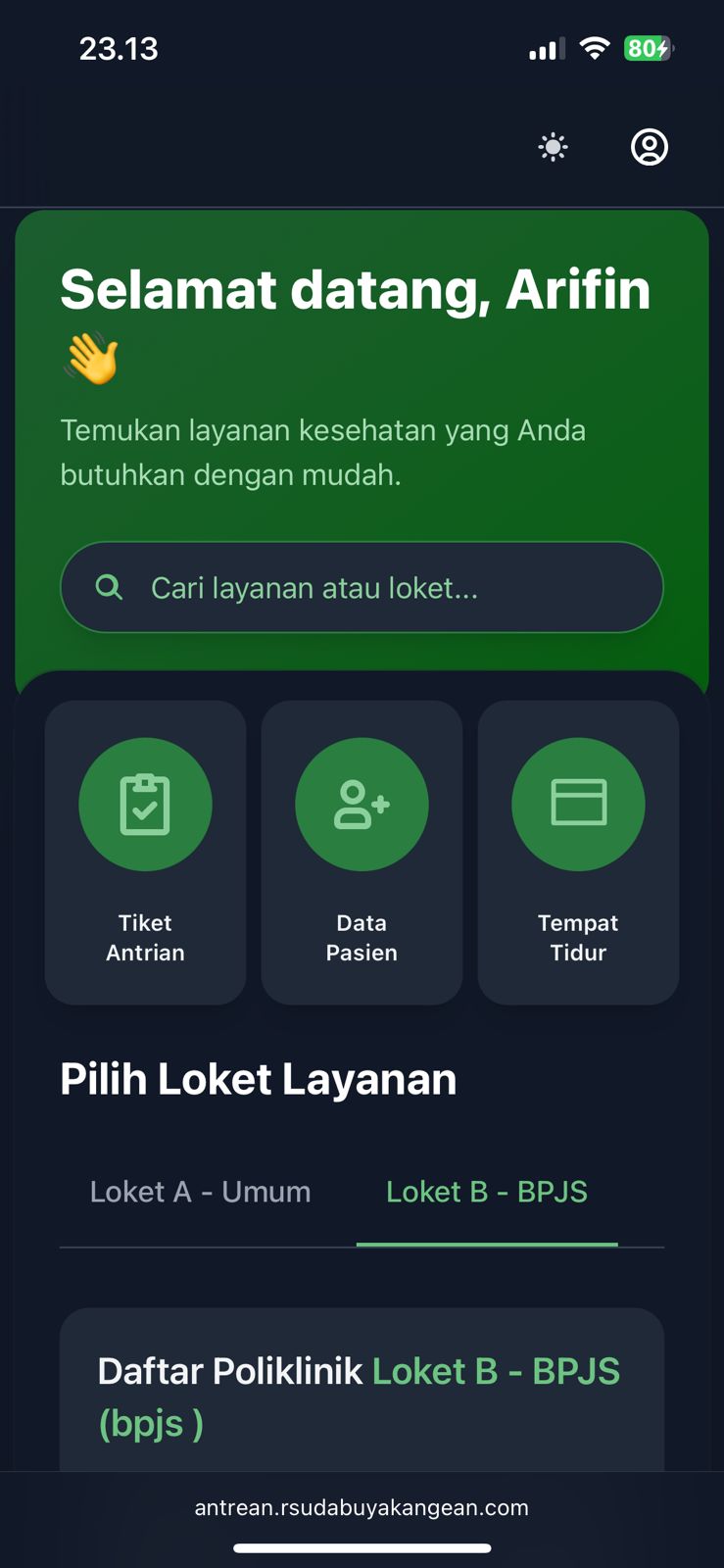This screenshot has width=724, height=1568.
Task: Switch to the Loket A - Umum tab
Action: (200, 1191)
